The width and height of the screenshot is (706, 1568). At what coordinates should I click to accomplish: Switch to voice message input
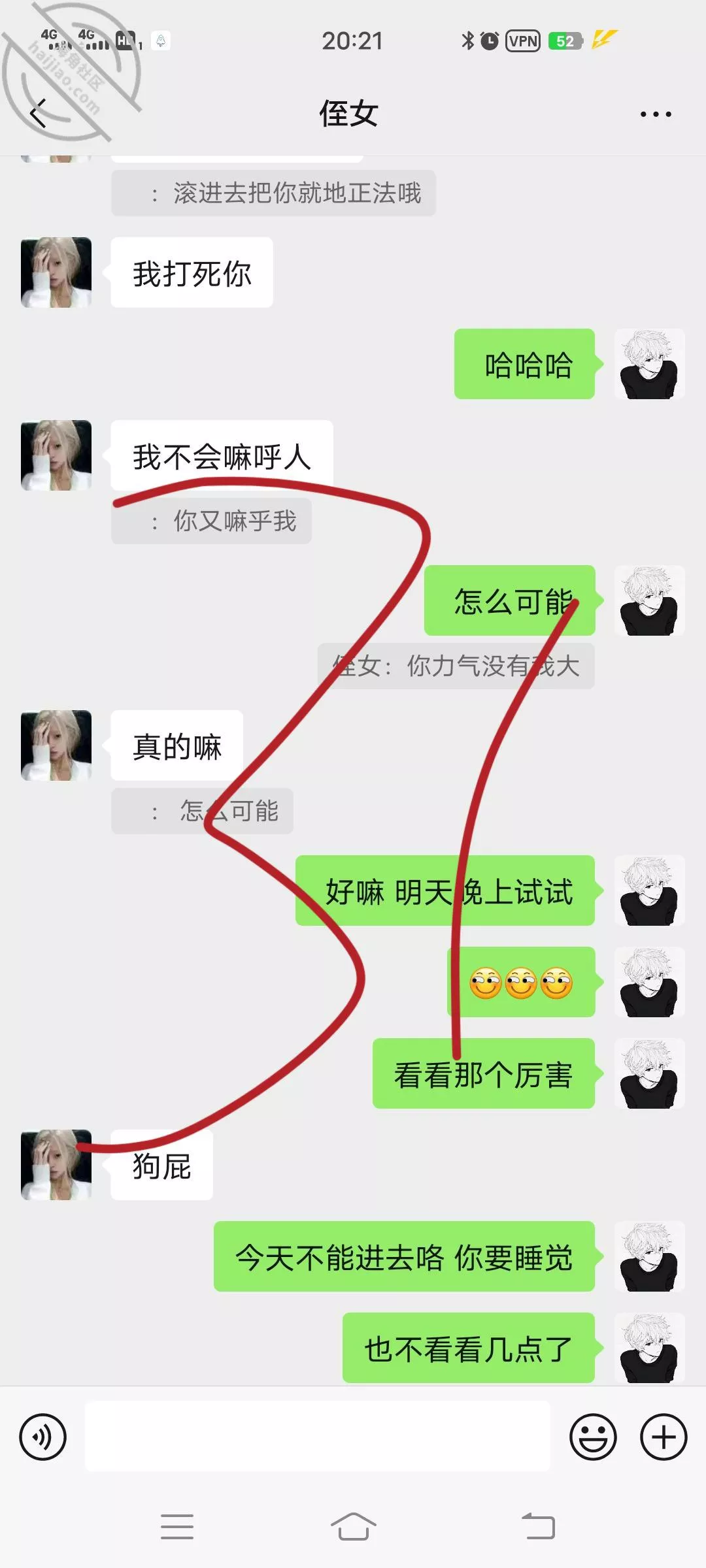tap(43, 1437)
